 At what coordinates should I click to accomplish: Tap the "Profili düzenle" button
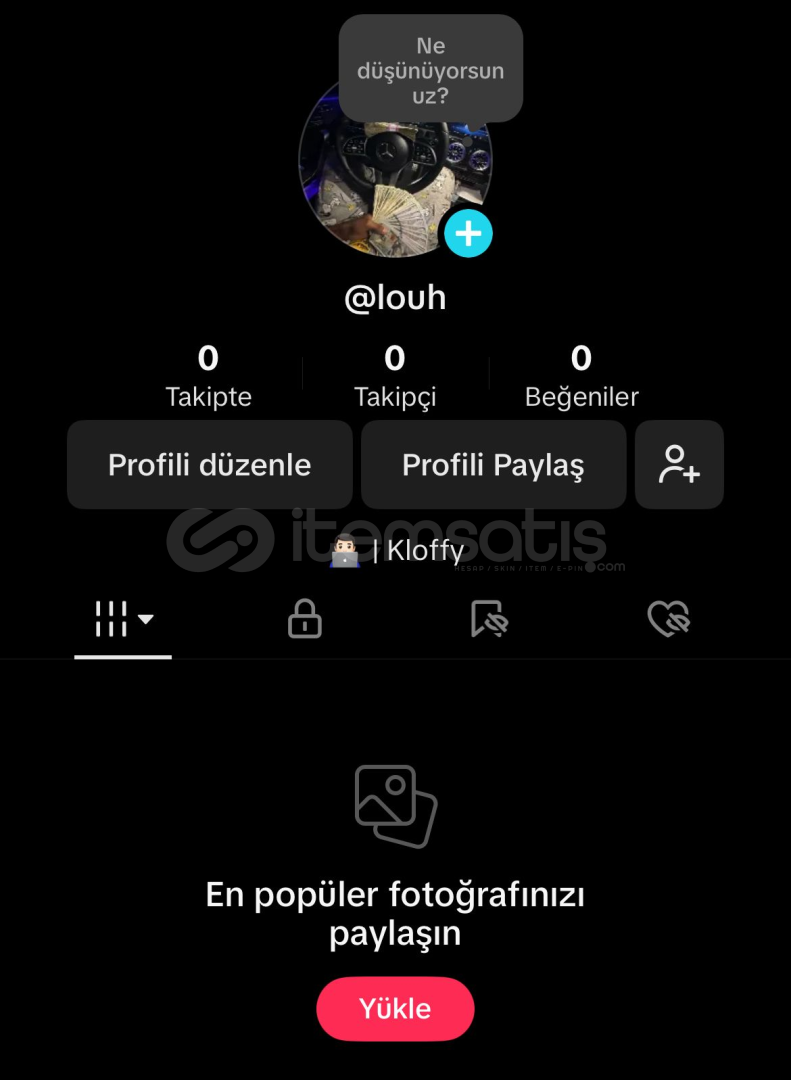pyautogui.click(x=209, y=465)
